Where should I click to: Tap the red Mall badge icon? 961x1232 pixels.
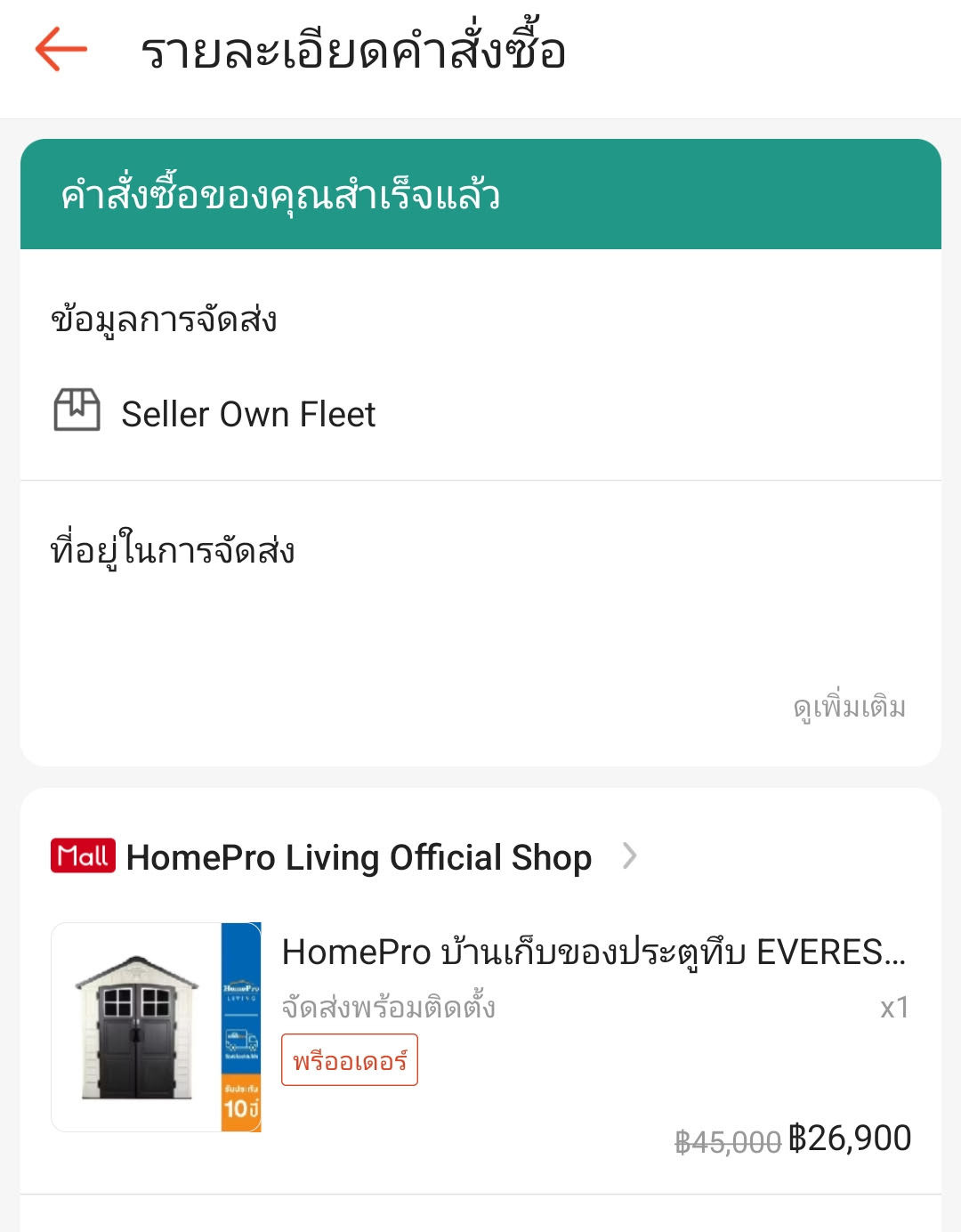[82, 856]
